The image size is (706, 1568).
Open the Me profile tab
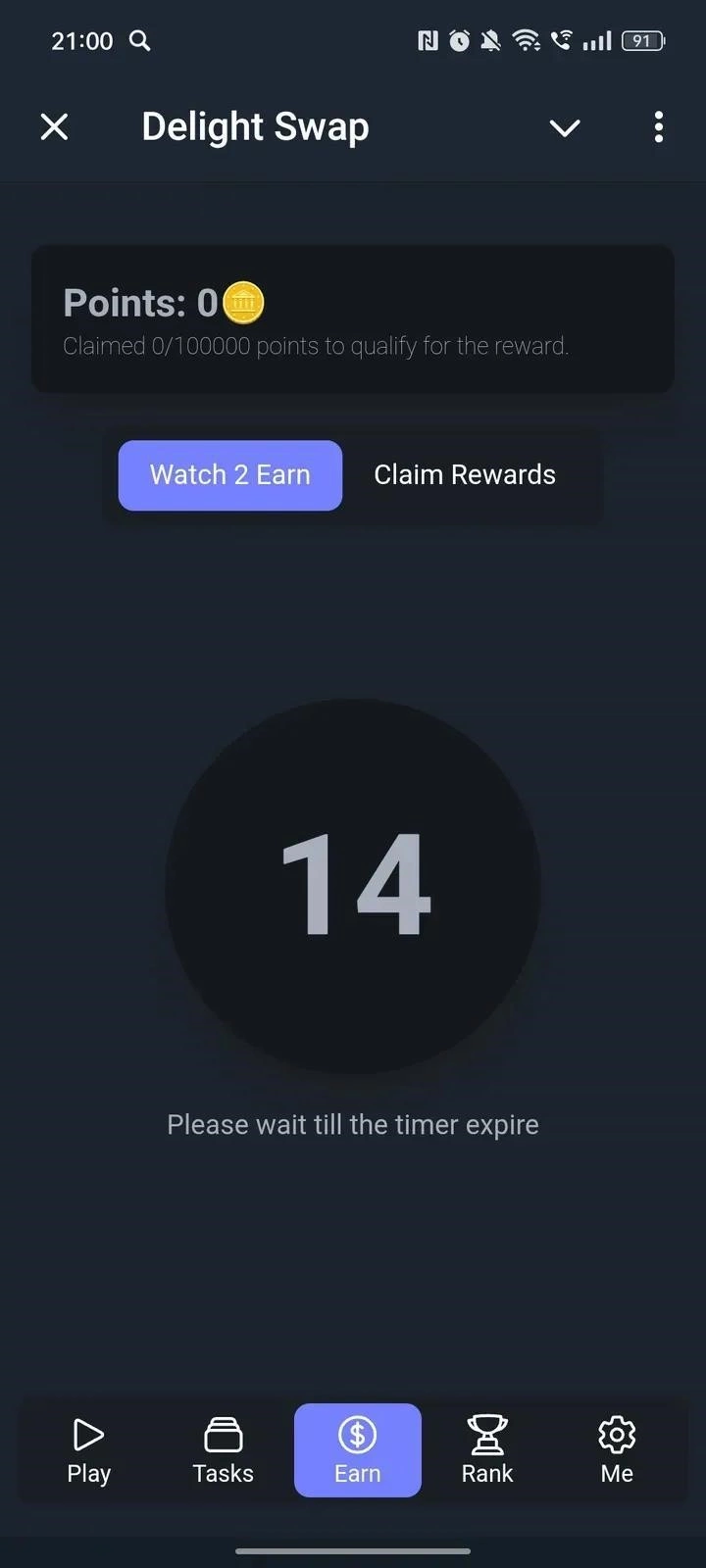[617, 1450]
